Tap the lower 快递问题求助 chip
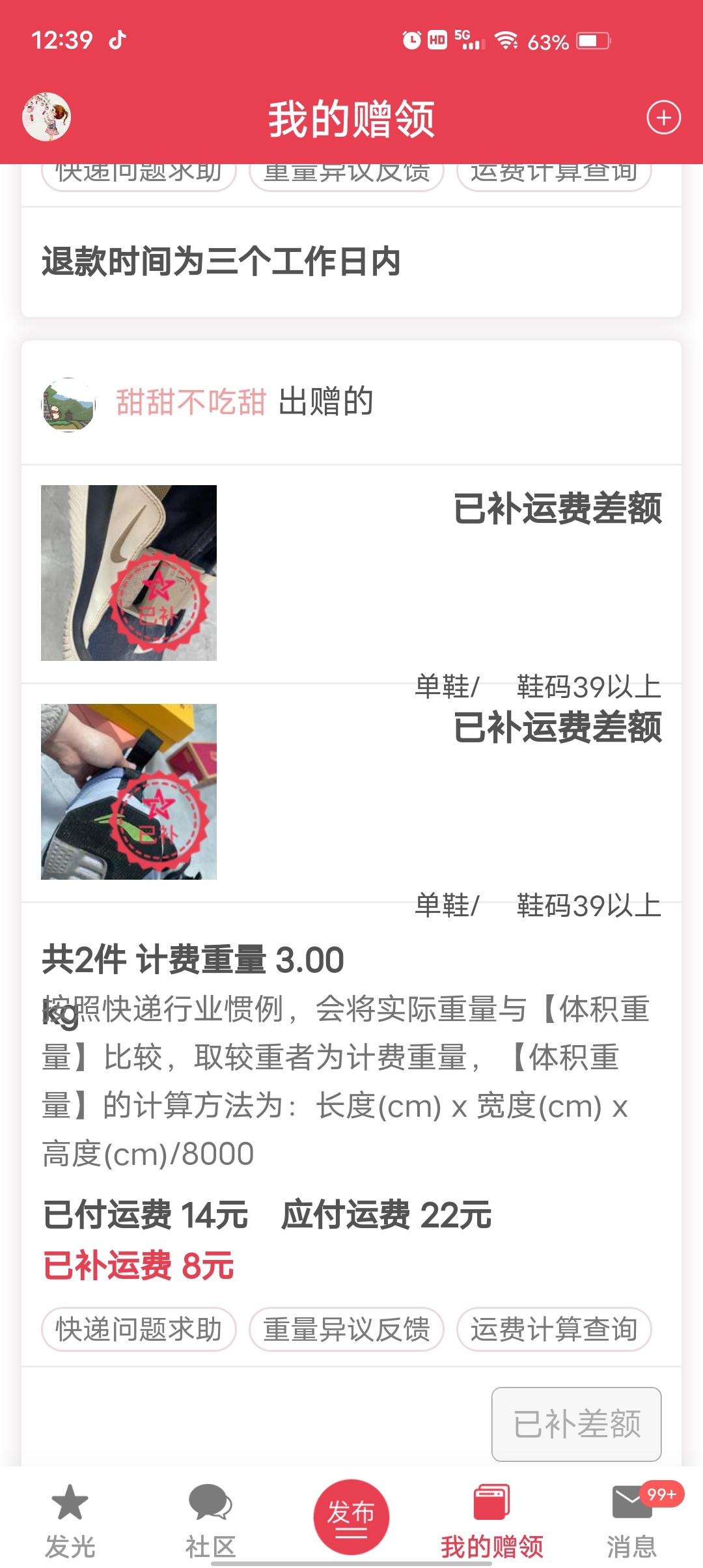703x1568 pixels. [139, 1329]
